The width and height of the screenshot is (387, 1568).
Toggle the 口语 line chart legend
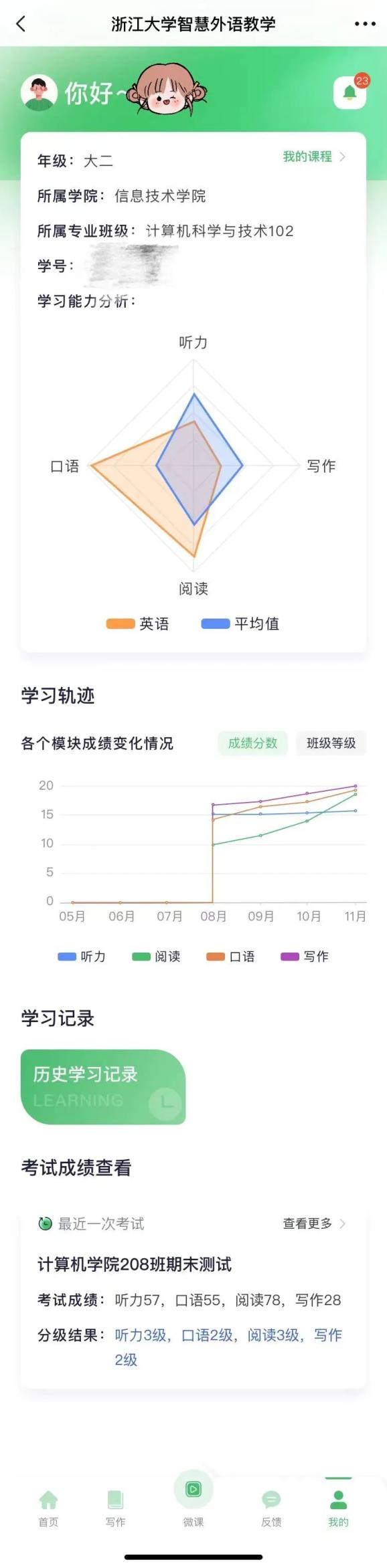tap(230, 957)
